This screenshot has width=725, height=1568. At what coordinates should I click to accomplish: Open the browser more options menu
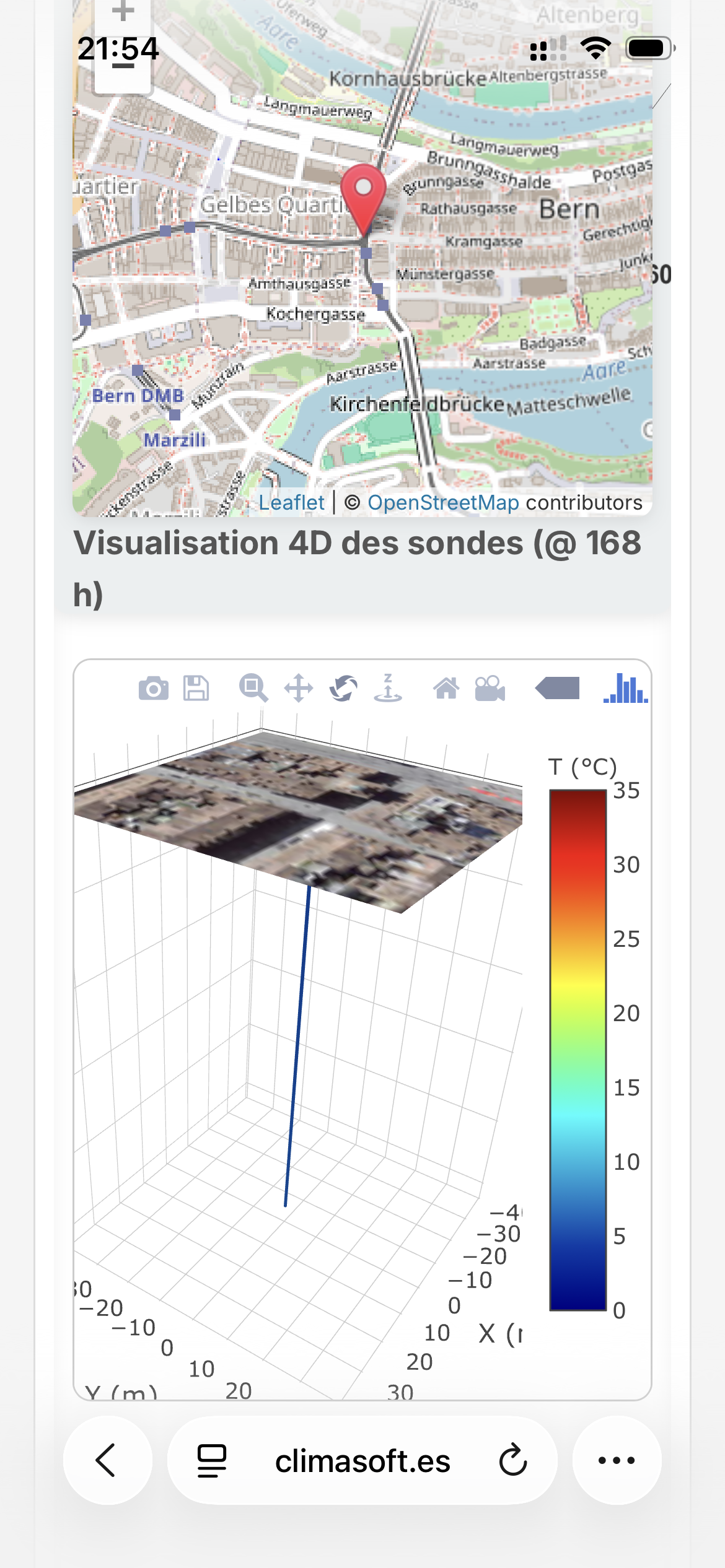tap(617, 1460)
